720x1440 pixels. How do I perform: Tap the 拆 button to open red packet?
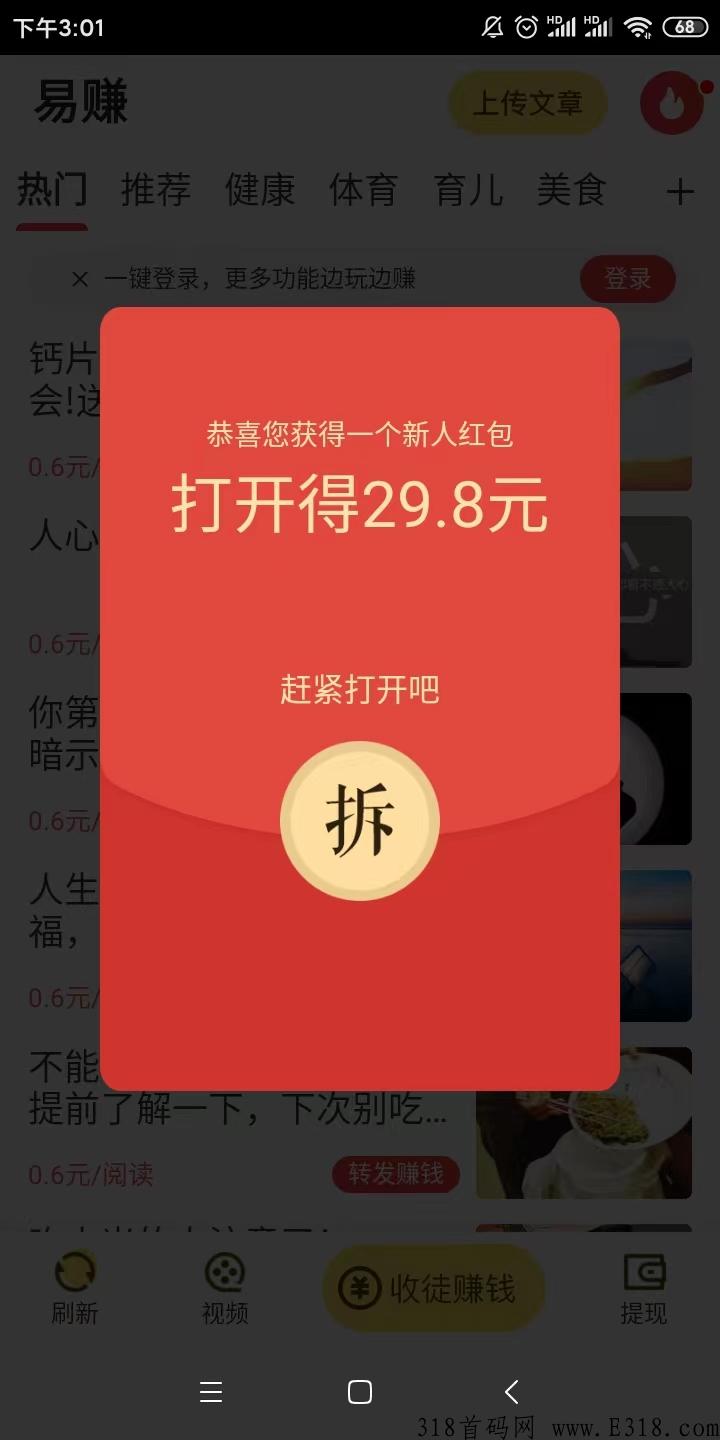pyautogui.click(x=360, y=821)
